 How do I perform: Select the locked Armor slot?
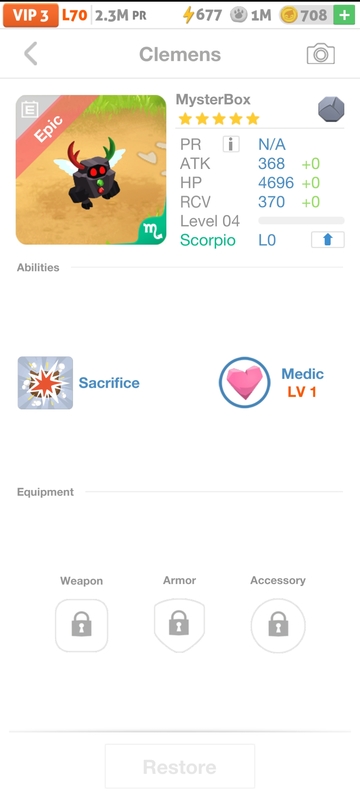click(179, 625)
